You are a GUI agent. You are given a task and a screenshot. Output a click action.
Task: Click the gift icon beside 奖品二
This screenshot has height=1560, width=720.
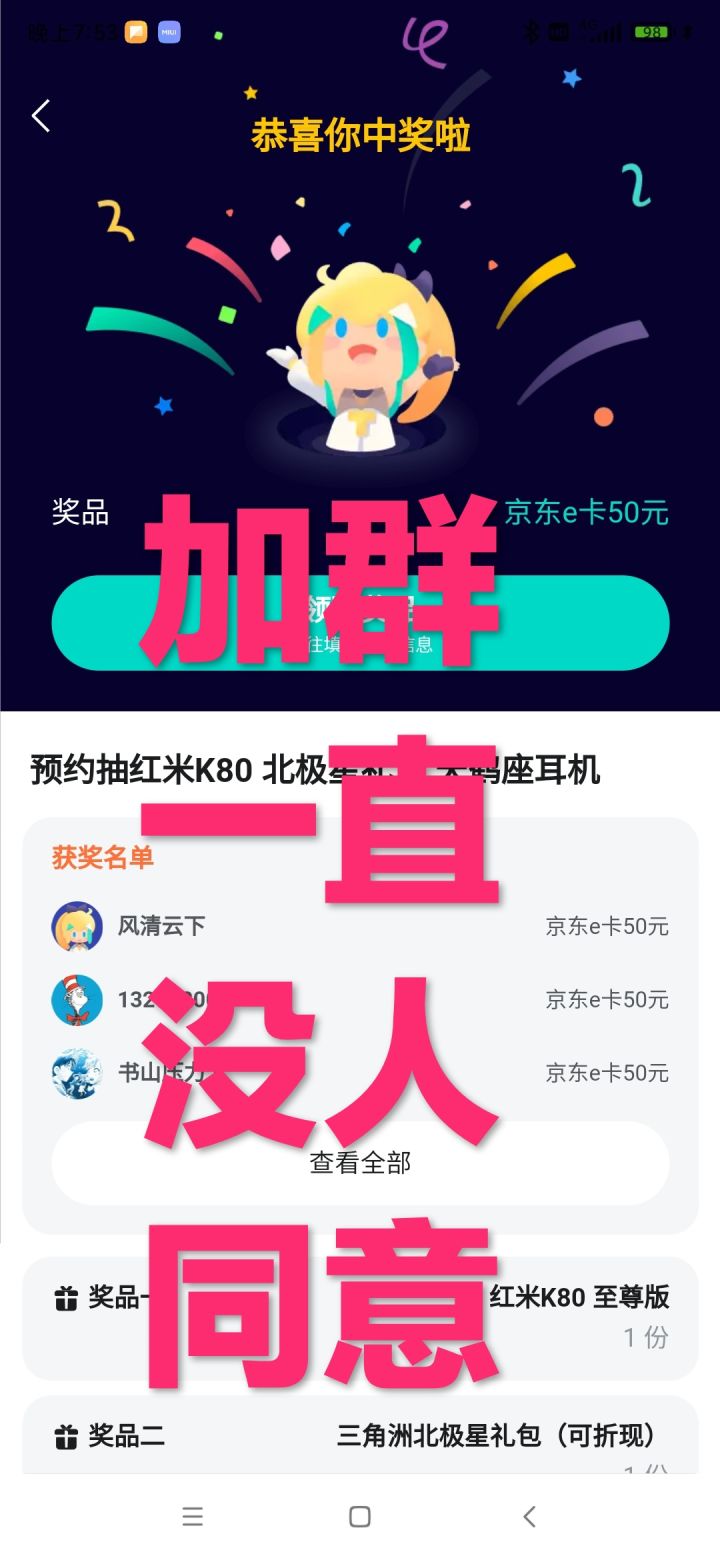(66, 1437)
